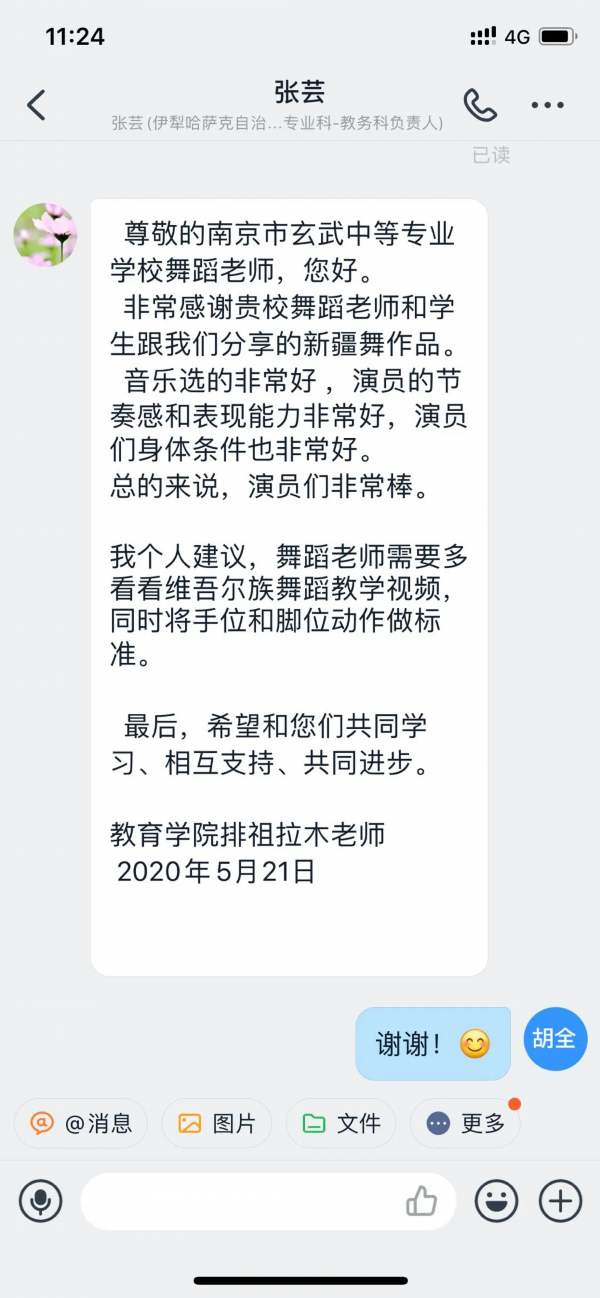Focus the message text input field
600x1298 pixels.
coord(240,1201)
